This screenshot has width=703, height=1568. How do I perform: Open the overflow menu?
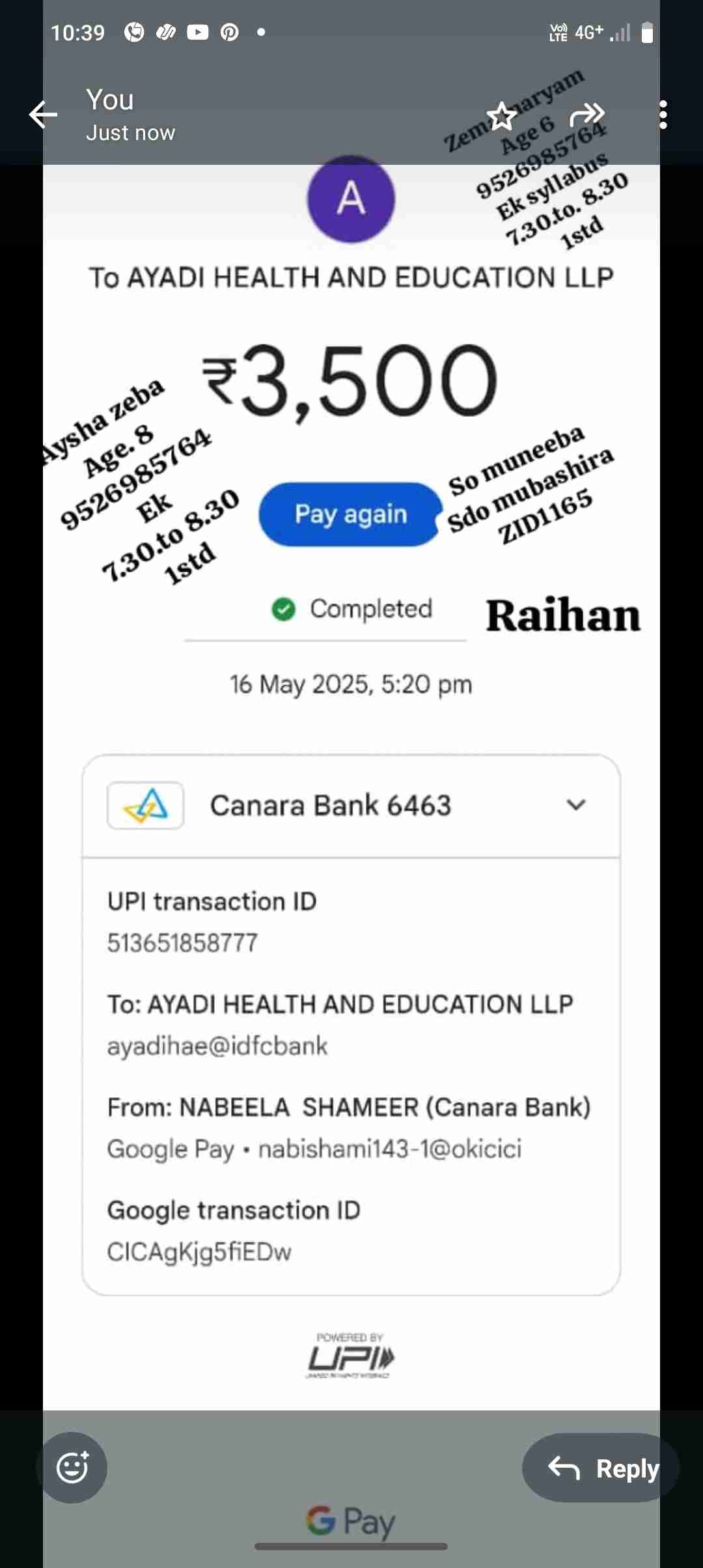click(x=663, y=115)
